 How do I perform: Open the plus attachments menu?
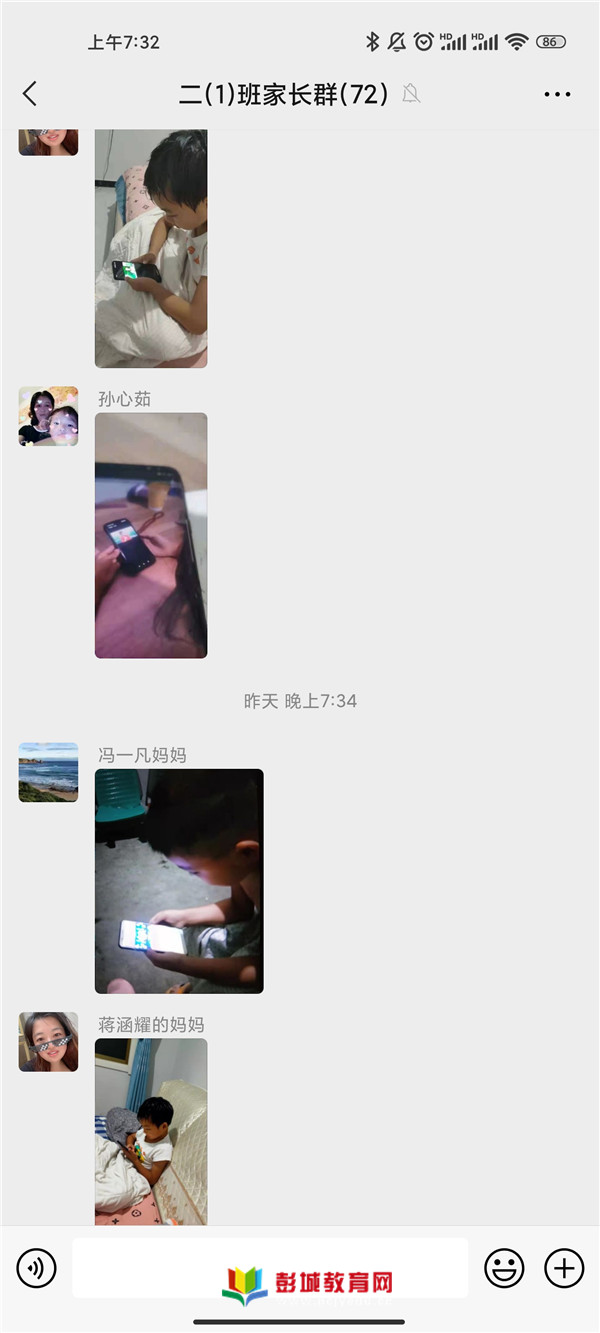coord(564,1269)
